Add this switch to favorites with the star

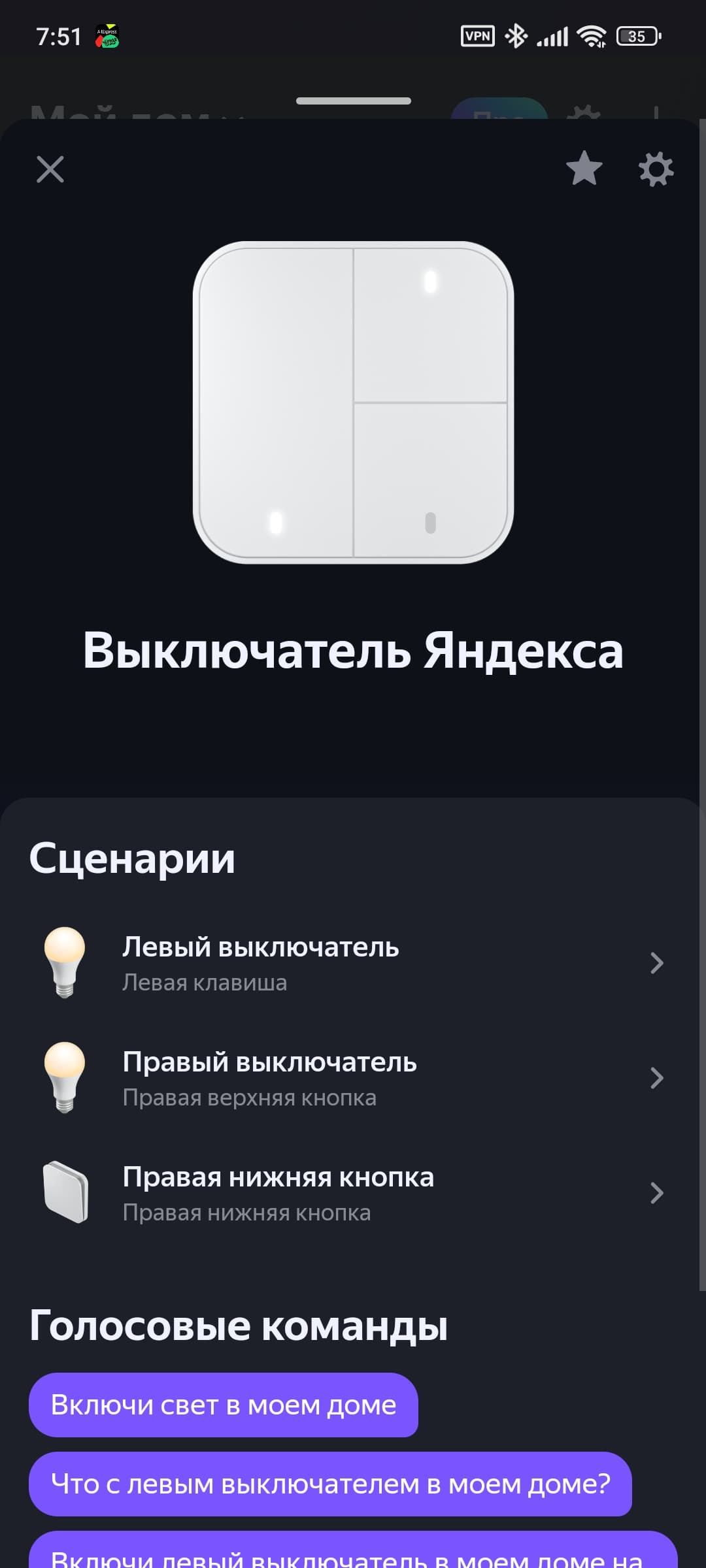coord(584,169)
